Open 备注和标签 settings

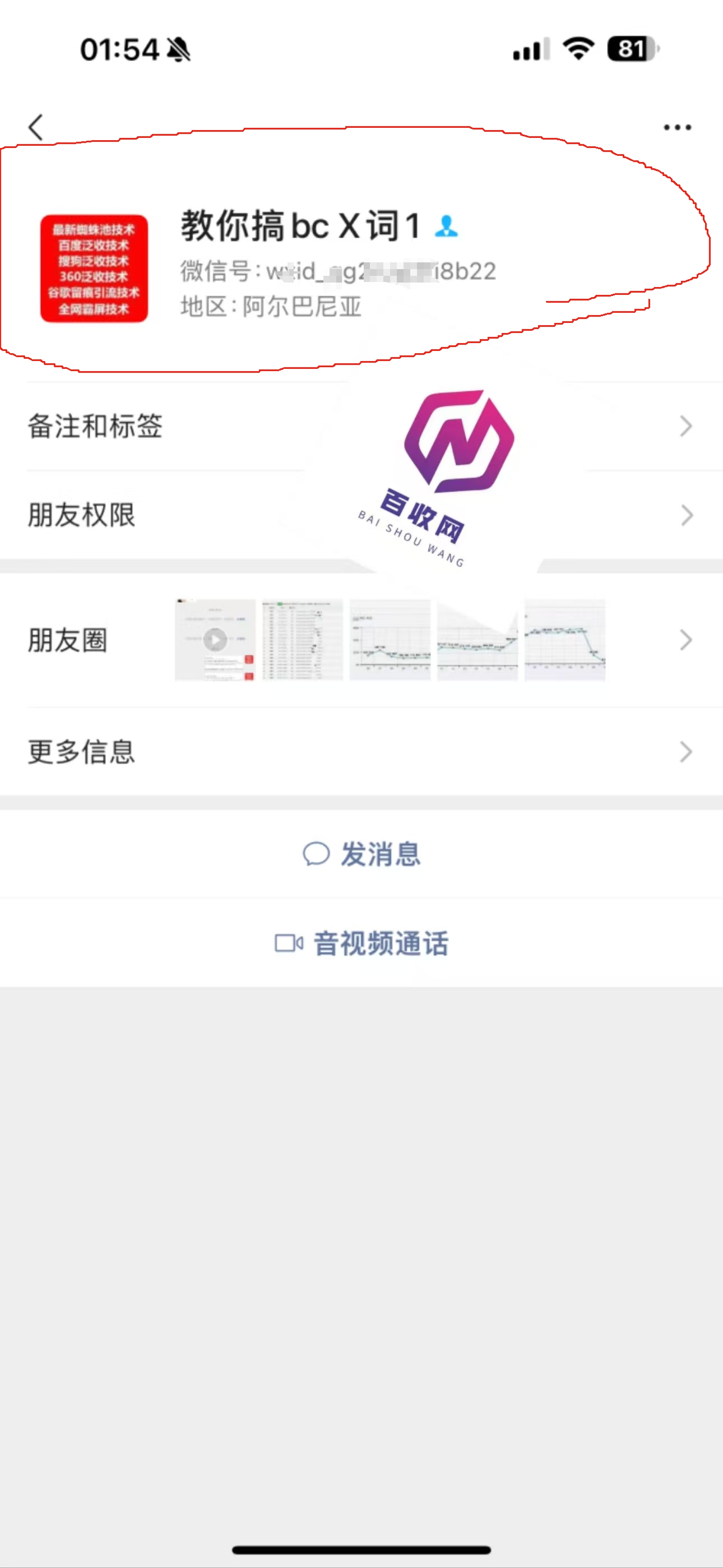361,426
